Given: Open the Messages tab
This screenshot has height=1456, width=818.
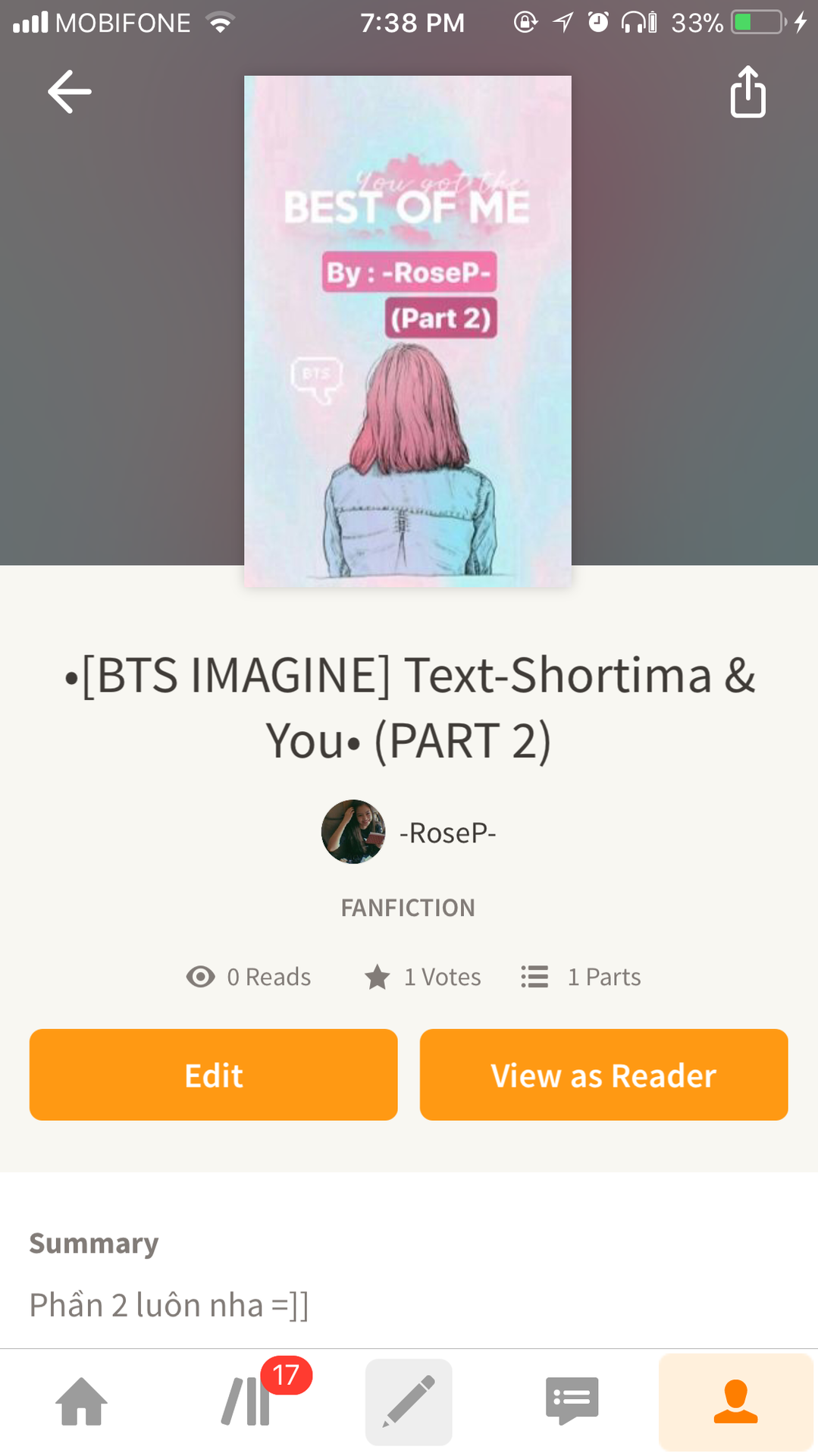Looking at the screenshot, I should coord(572,1401).
